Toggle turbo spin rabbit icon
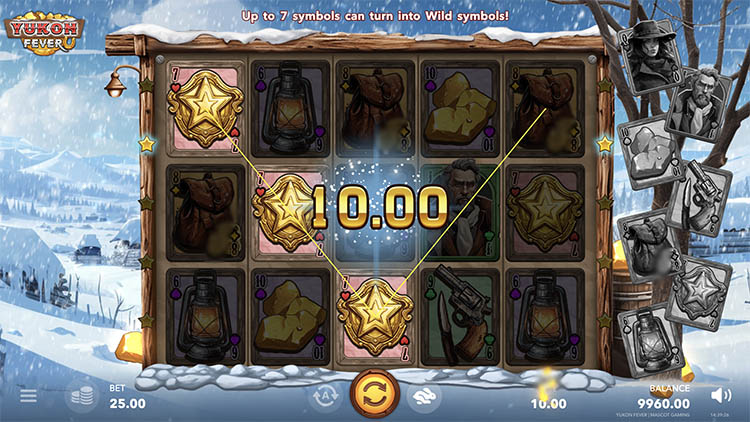This screenshot has width=750, height=422. pos(424,397)
